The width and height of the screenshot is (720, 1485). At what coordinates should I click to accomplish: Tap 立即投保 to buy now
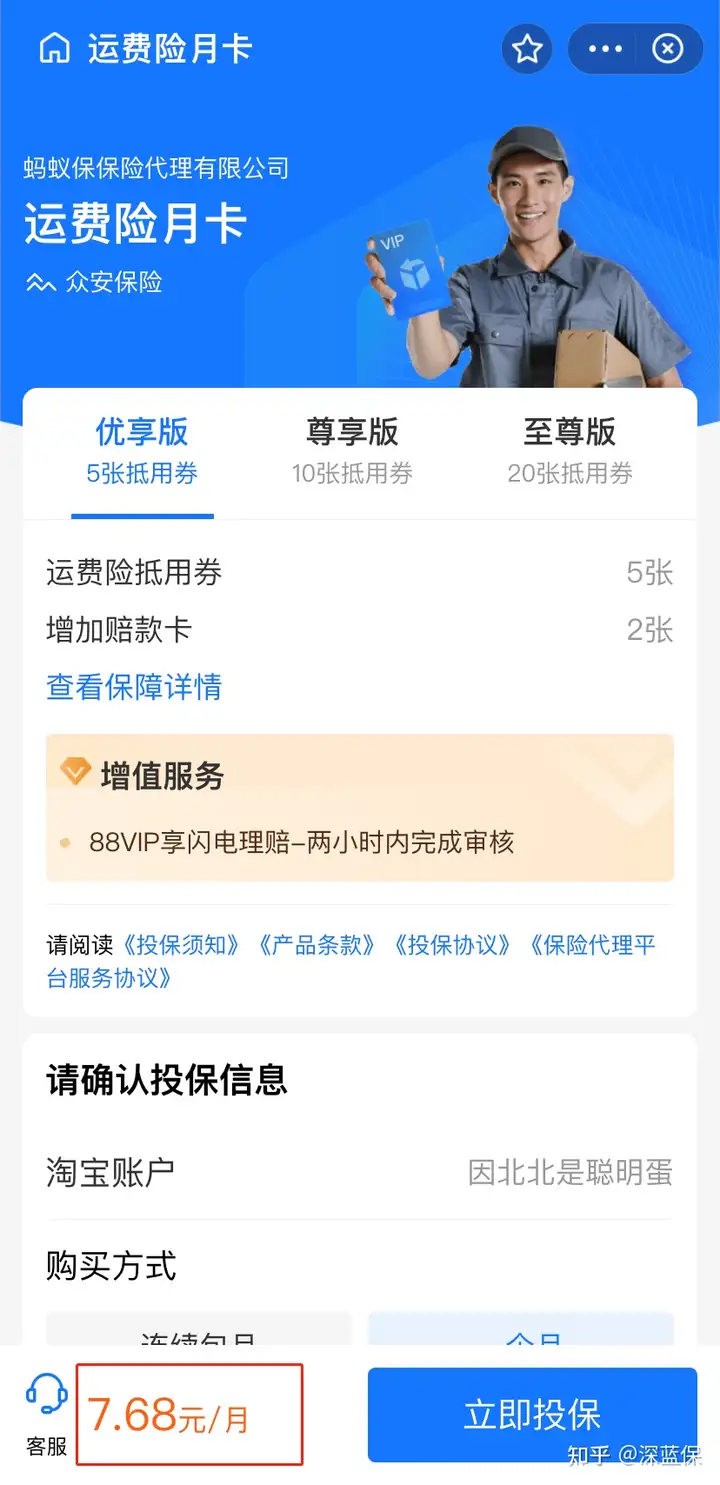(532, 1415)
